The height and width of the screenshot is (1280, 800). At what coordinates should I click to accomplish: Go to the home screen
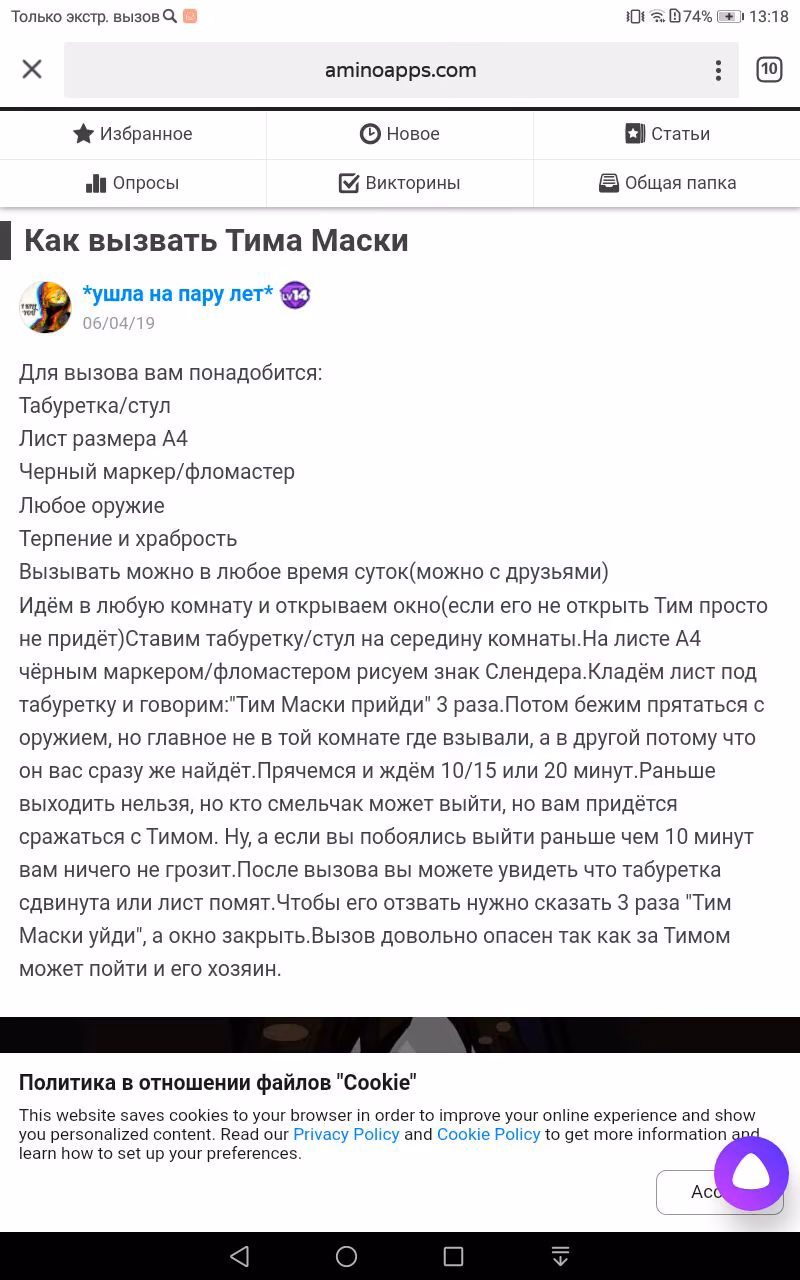point(346,1256)
